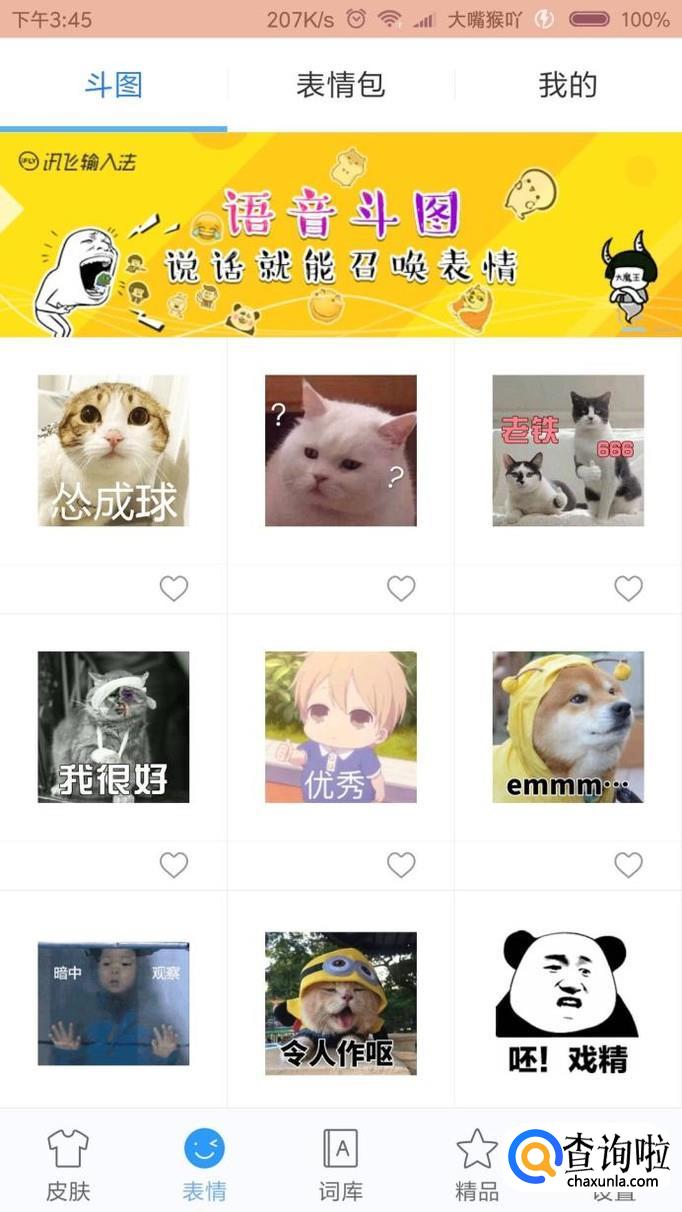Image resolution: width=682 pixels, height=1212 pixels.
Task: Open the 令人作呕 minion cat sticker
Action: click(x=340, y=1003)
